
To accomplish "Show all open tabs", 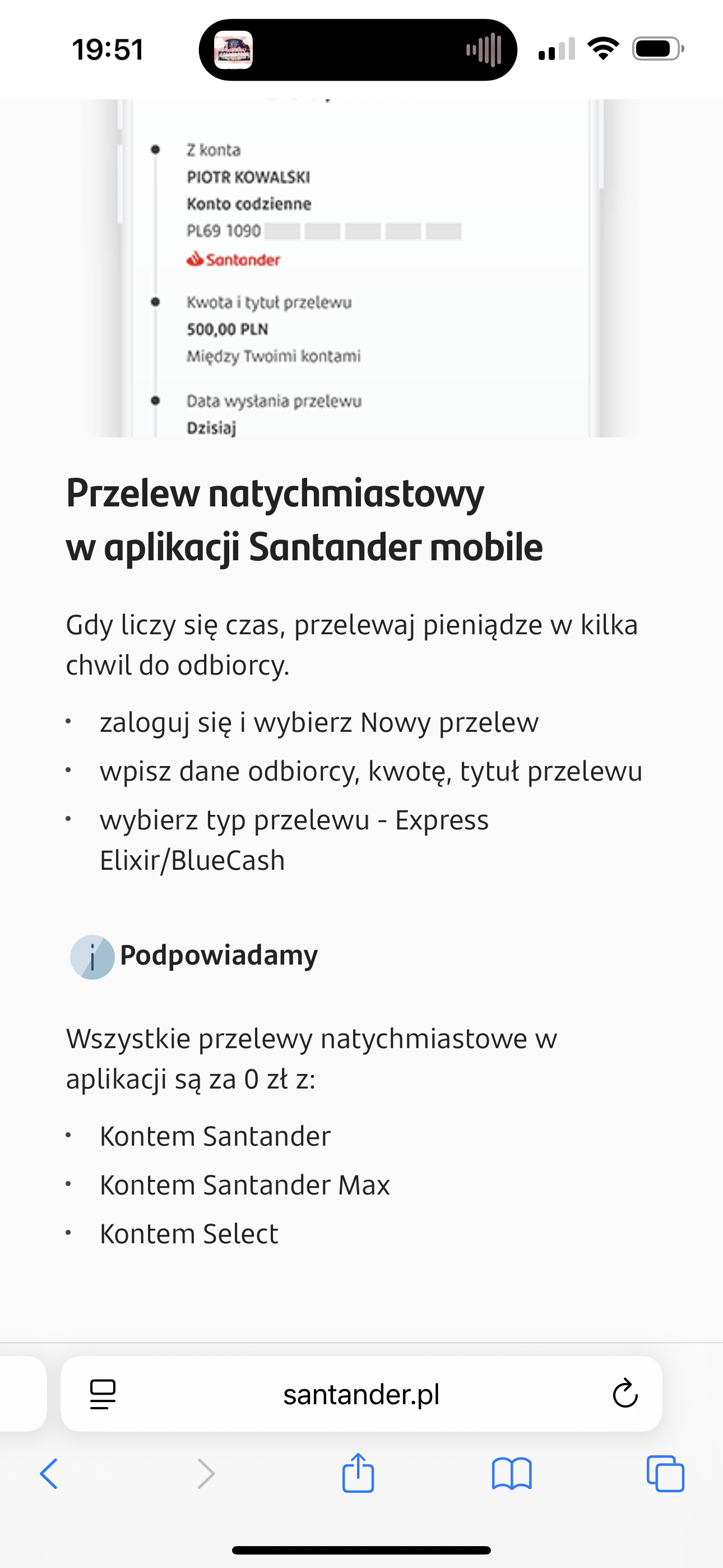I will pyautogui.click(x=665, y=1474).
